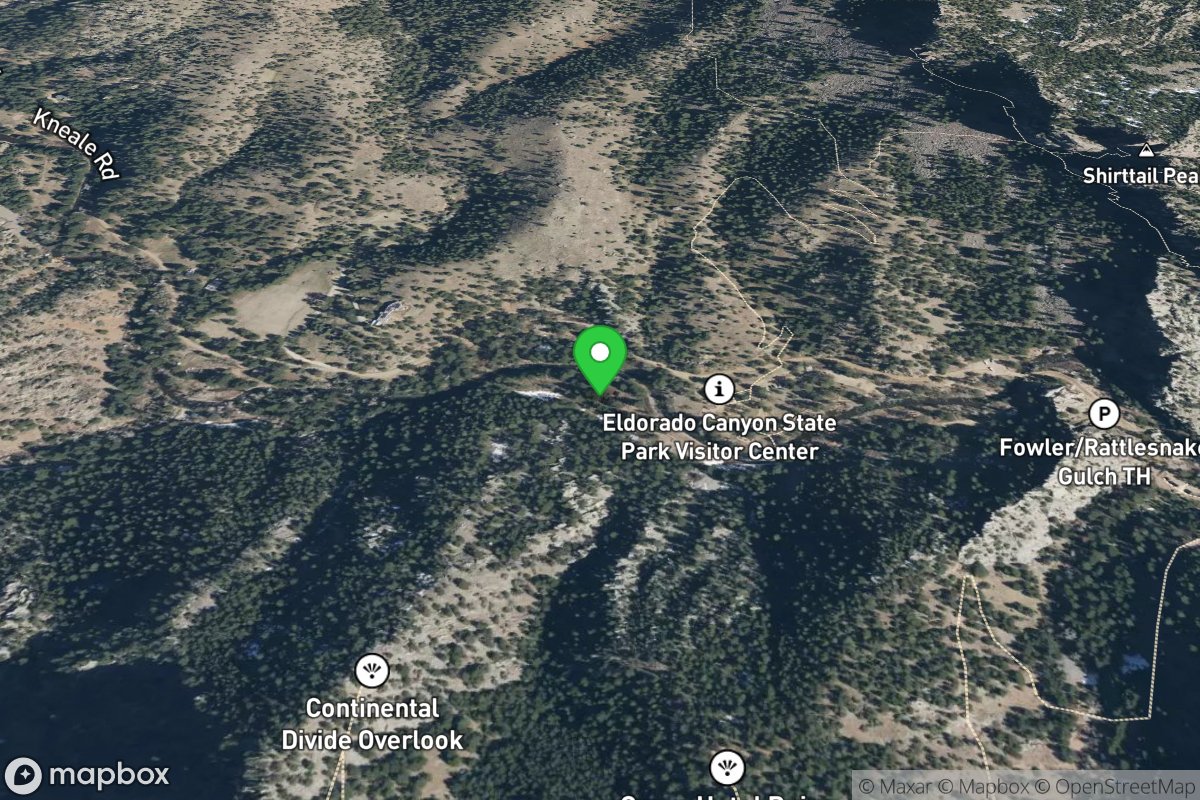Viewport: 1200px width, 800px height.
Task: Open the Mapbox logo link
Action: tap(87, 775)
